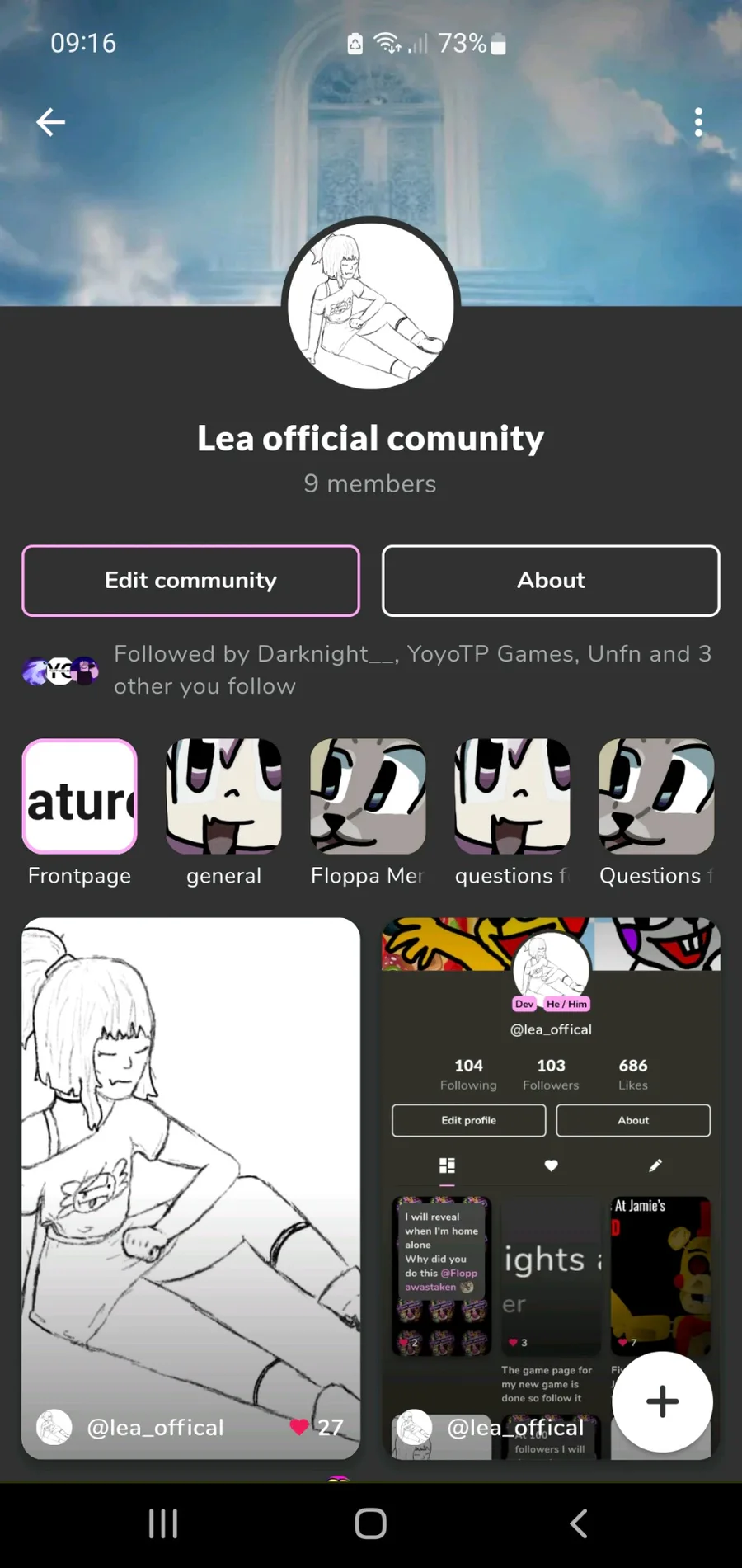Viewport: 742px width, 1568px height.
Task: View the community avatar picture
Action: click(x=371, y=305)
